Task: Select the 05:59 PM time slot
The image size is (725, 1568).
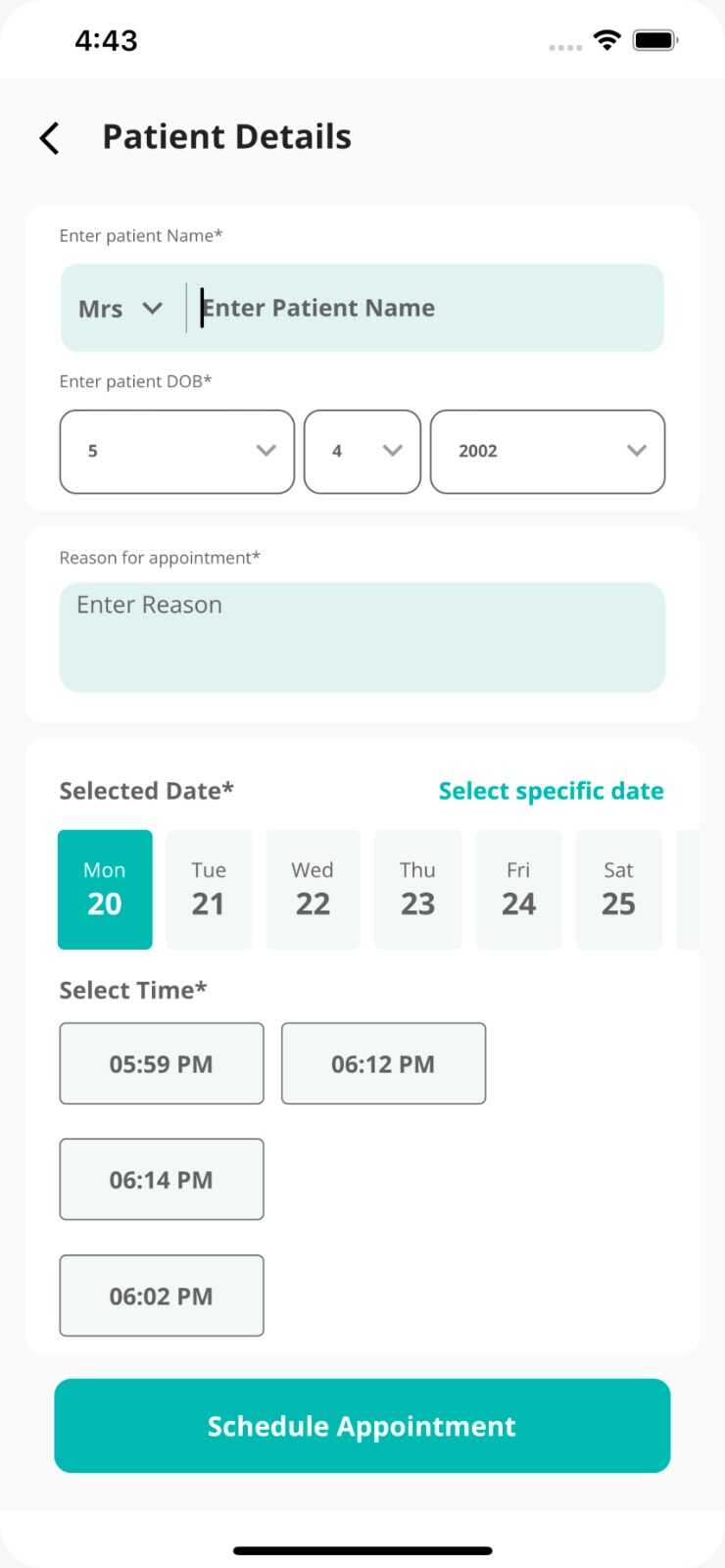Action: [162, 1063]
